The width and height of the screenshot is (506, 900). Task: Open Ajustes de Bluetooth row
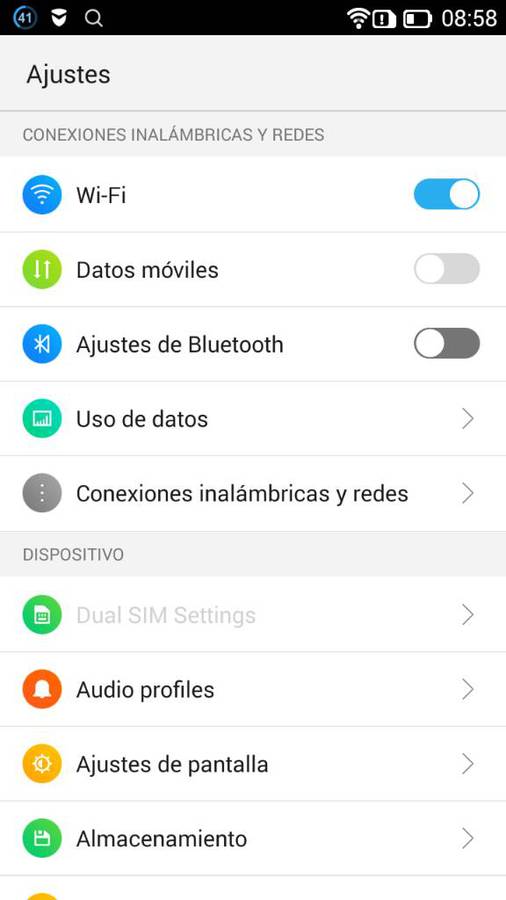coord(253,344)
